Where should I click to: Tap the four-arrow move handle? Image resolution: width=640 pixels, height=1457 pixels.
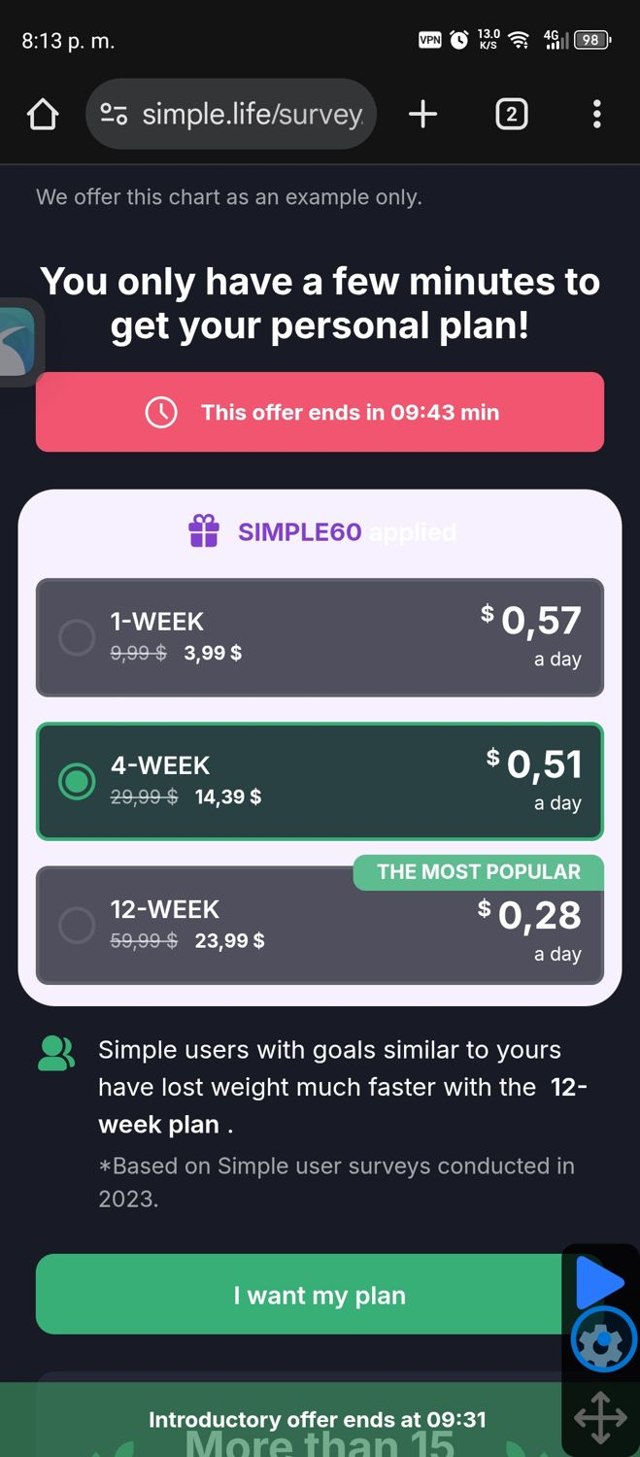coord(600,1418)
